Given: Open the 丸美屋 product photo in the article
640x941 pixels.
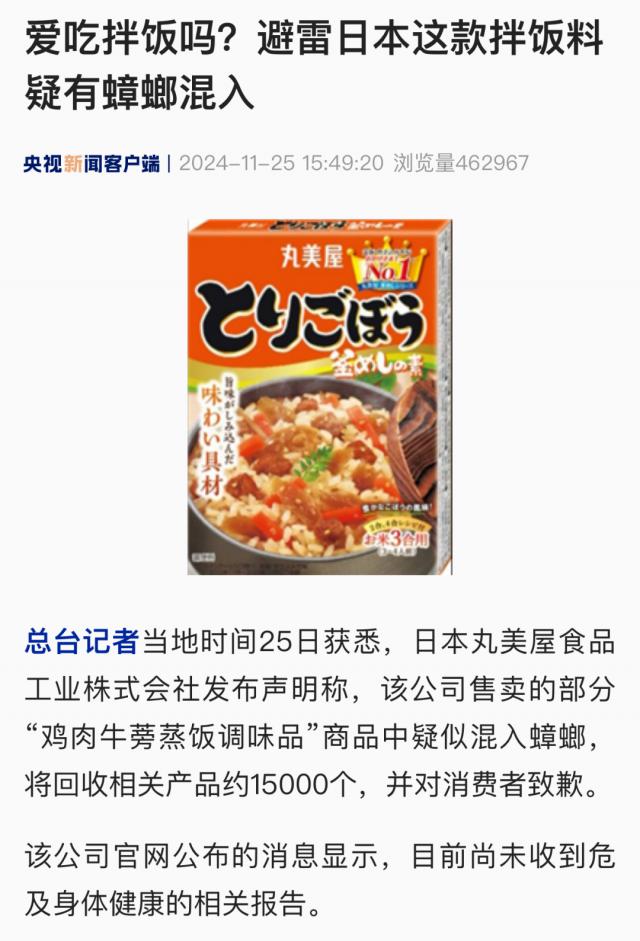Looking at the screenshot, I should tap(319, 397).
